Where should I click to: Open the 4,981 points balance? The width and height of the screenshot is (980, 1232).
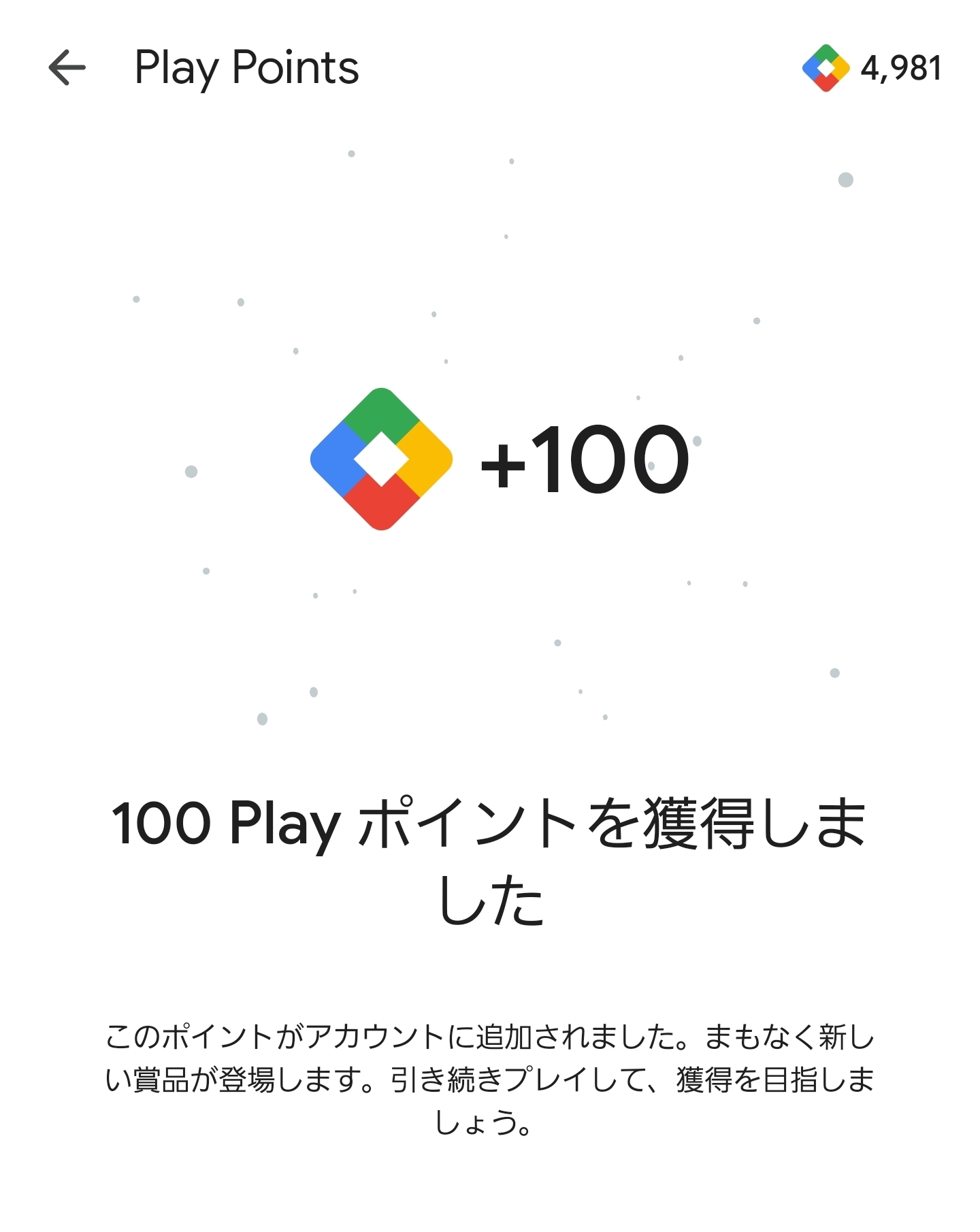(x=872, y=68)
